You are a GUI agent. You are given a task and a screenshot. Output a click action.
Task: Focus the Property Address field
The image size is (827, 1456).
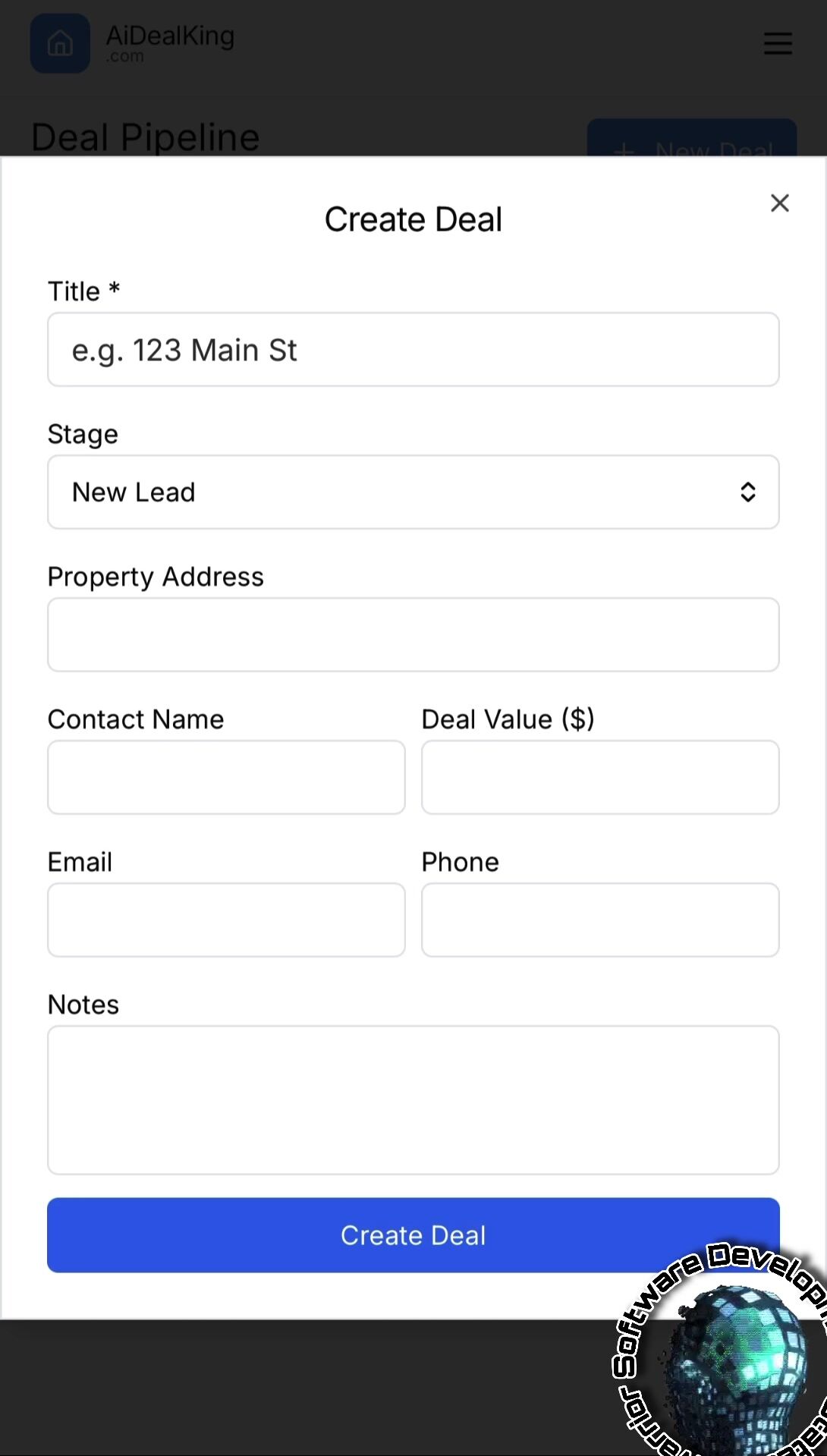coord(413,635)
